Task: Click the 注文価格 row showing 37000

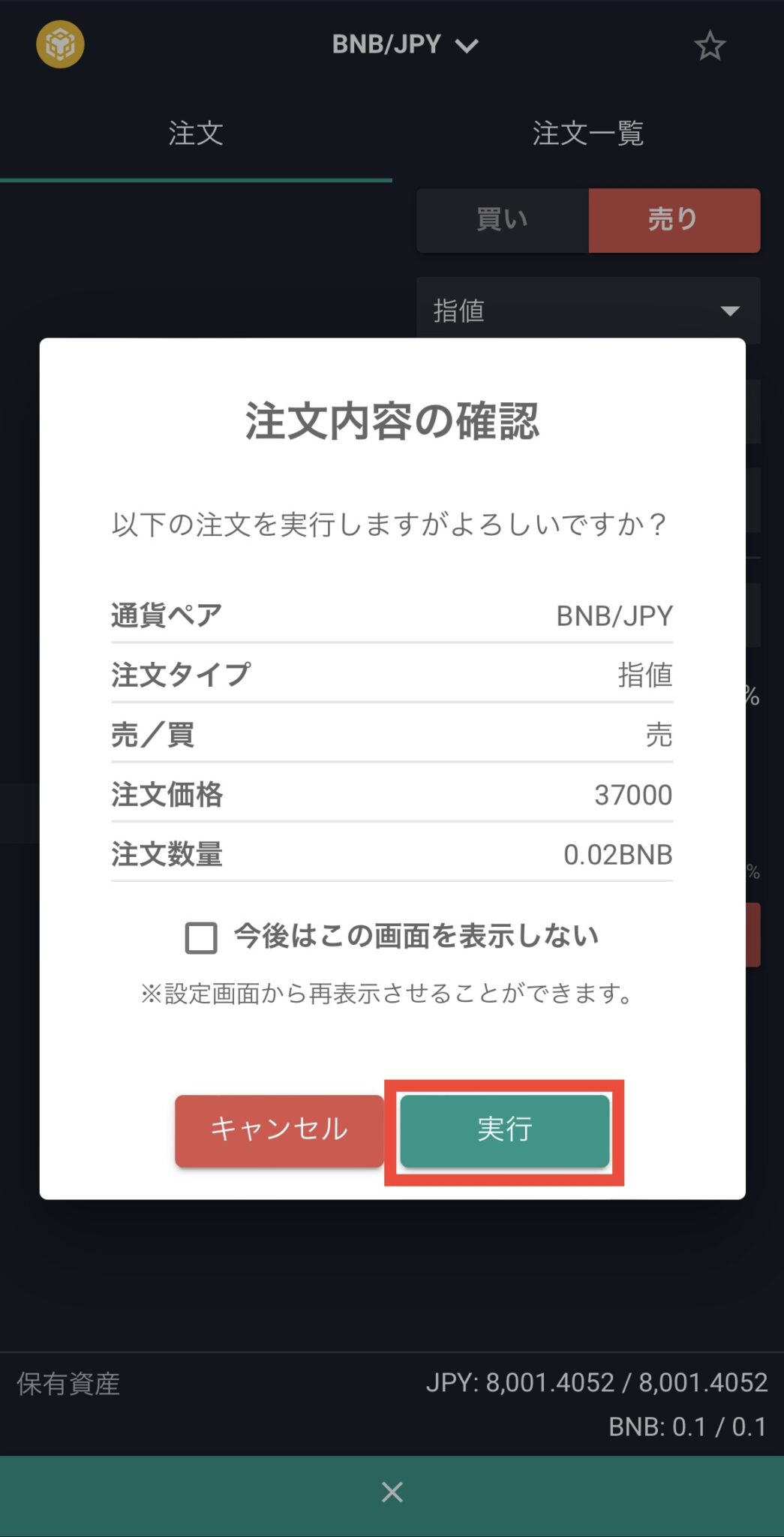Action: [392, 794]
